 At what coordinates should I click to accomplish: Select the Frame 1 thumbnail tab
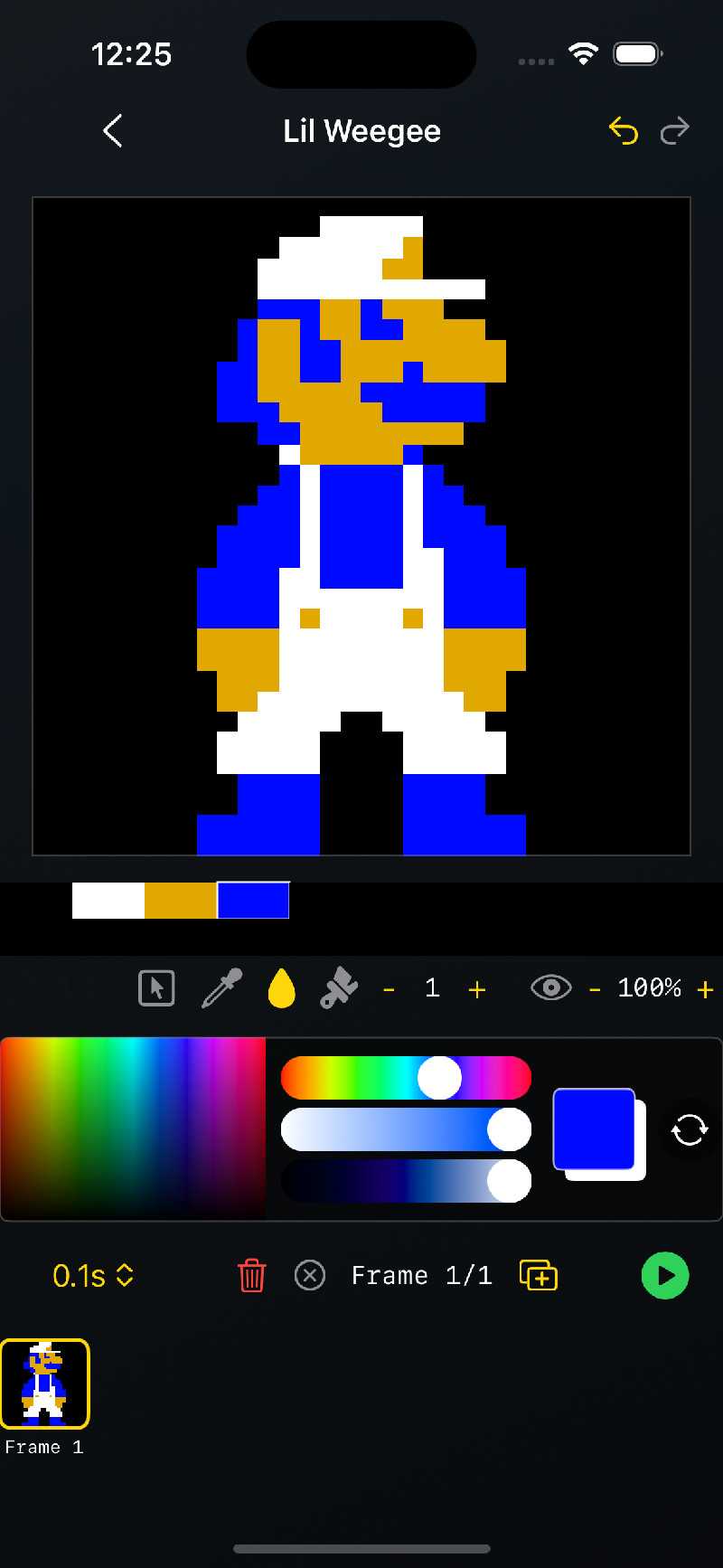(x=45, y=1384)
